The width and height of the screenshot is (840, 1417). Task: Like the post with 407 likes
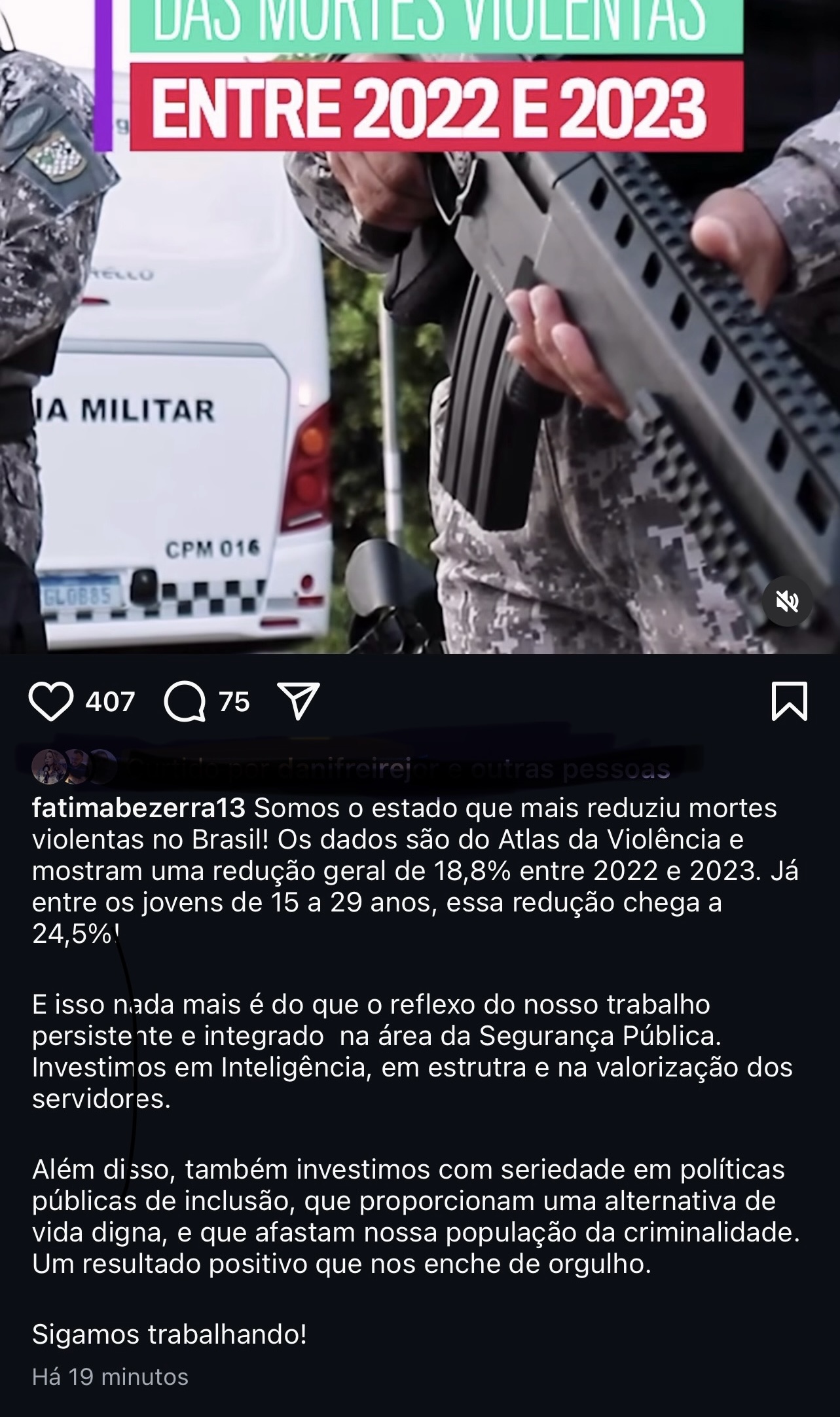pyautogui.click(x=51, y=702)
